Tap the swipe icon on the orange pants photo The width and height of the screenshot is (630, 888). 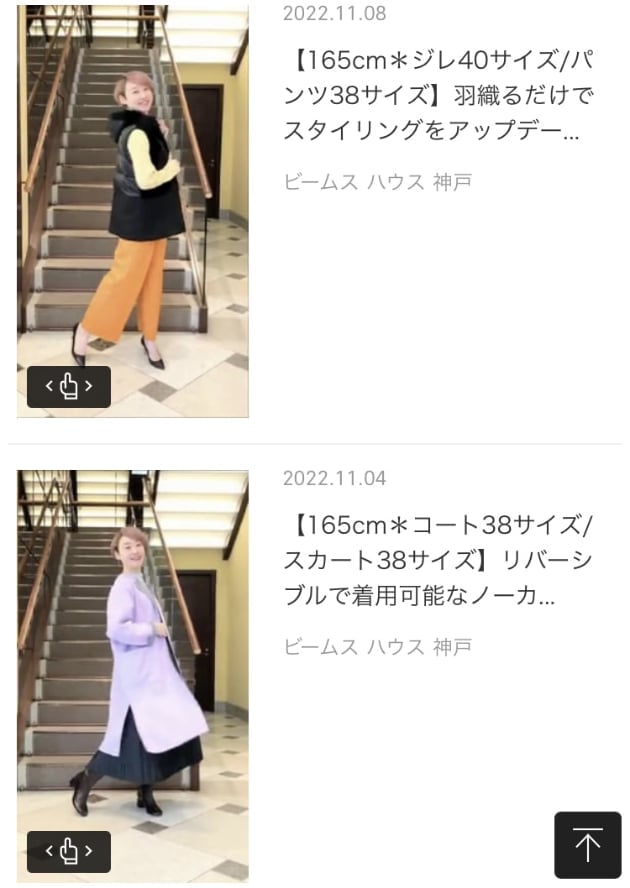pos(69,386)
